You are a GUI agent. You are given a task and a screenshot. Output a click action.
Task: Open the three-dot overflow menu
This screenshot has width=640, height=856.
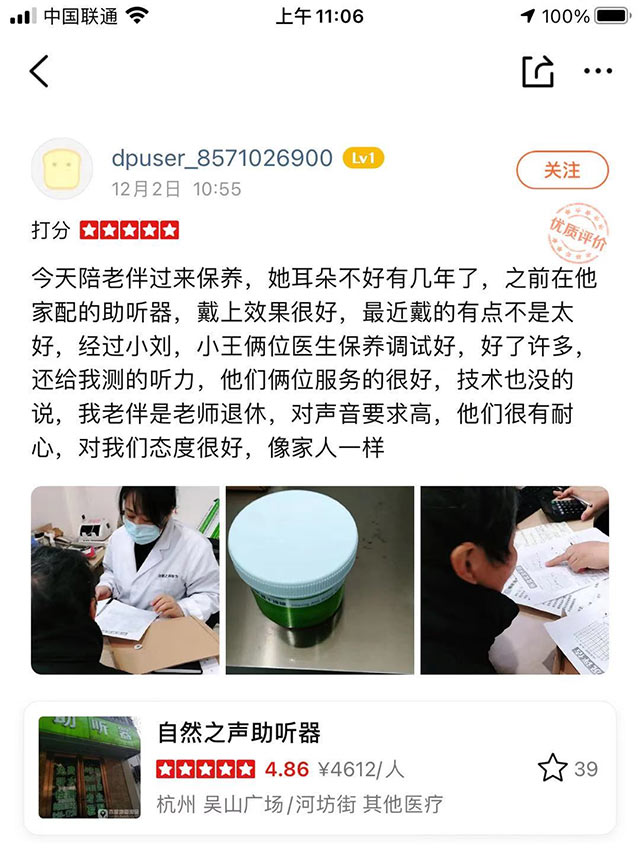point(598,71)
